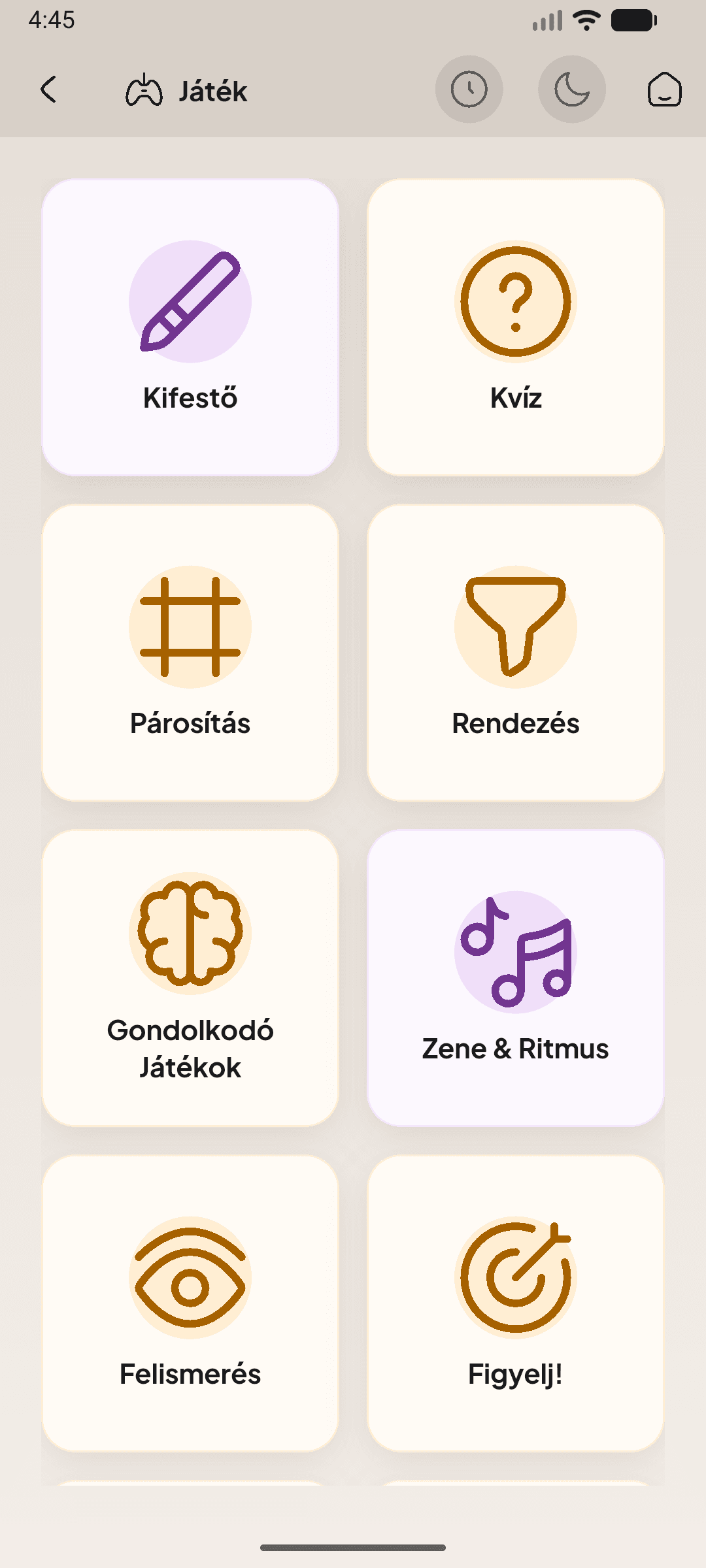Go back using the left chevron
The image size is (706, 1568).
(48, 90)
